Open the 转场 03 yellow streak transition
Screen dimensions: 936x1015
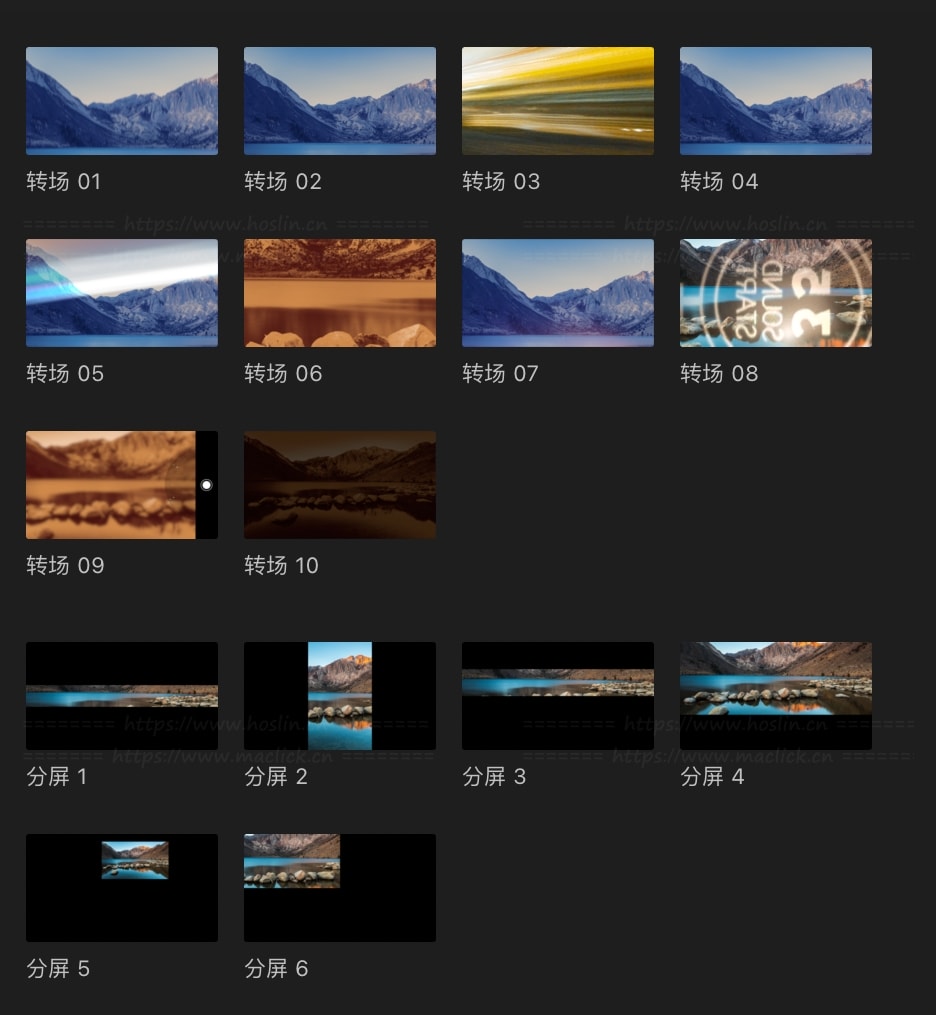[x=558, y=101]
